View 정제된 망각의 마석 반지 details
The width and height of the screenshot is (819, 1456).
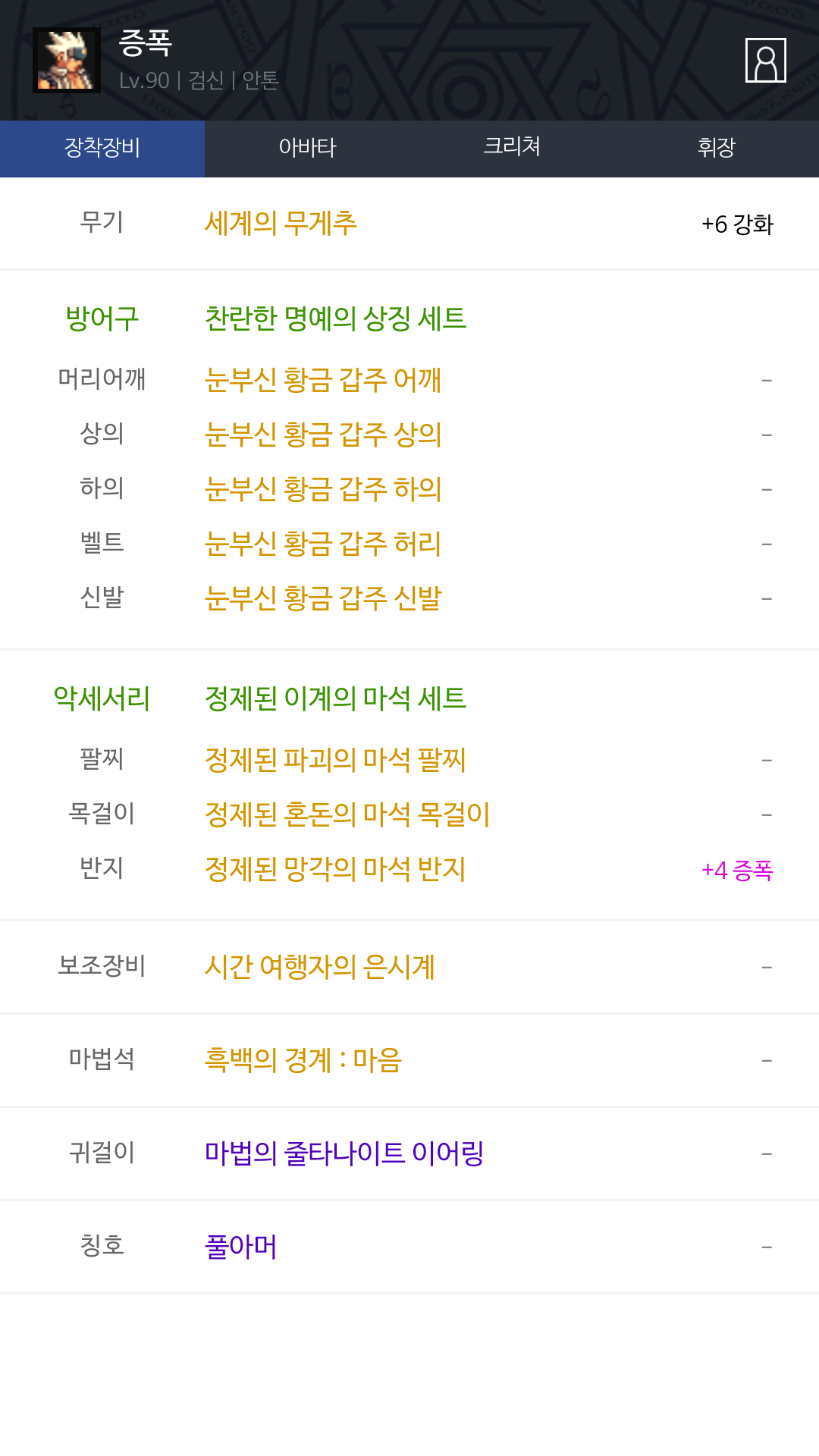335,869
